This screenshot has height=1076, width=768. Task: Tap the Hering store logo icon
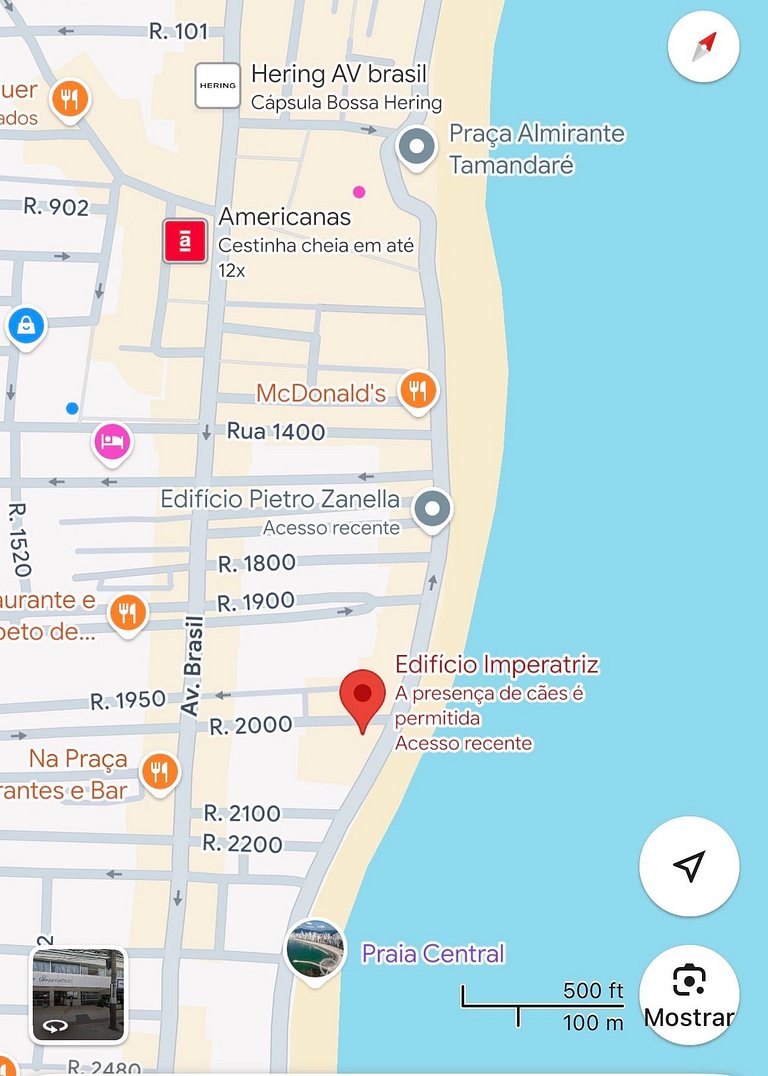click(x=217, y=85)
